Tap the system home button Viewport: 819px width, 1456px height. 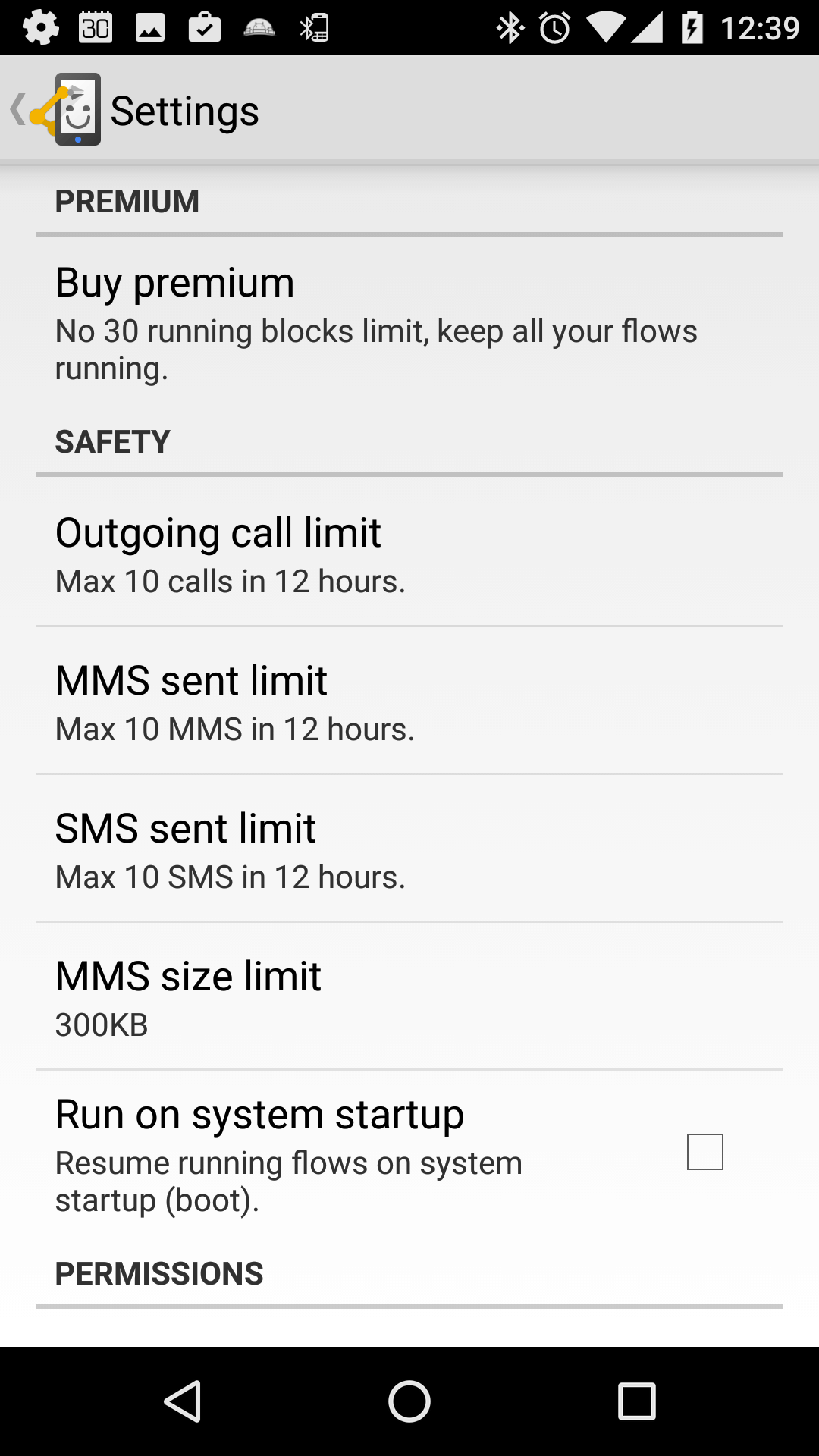(x=409, y=1401)
